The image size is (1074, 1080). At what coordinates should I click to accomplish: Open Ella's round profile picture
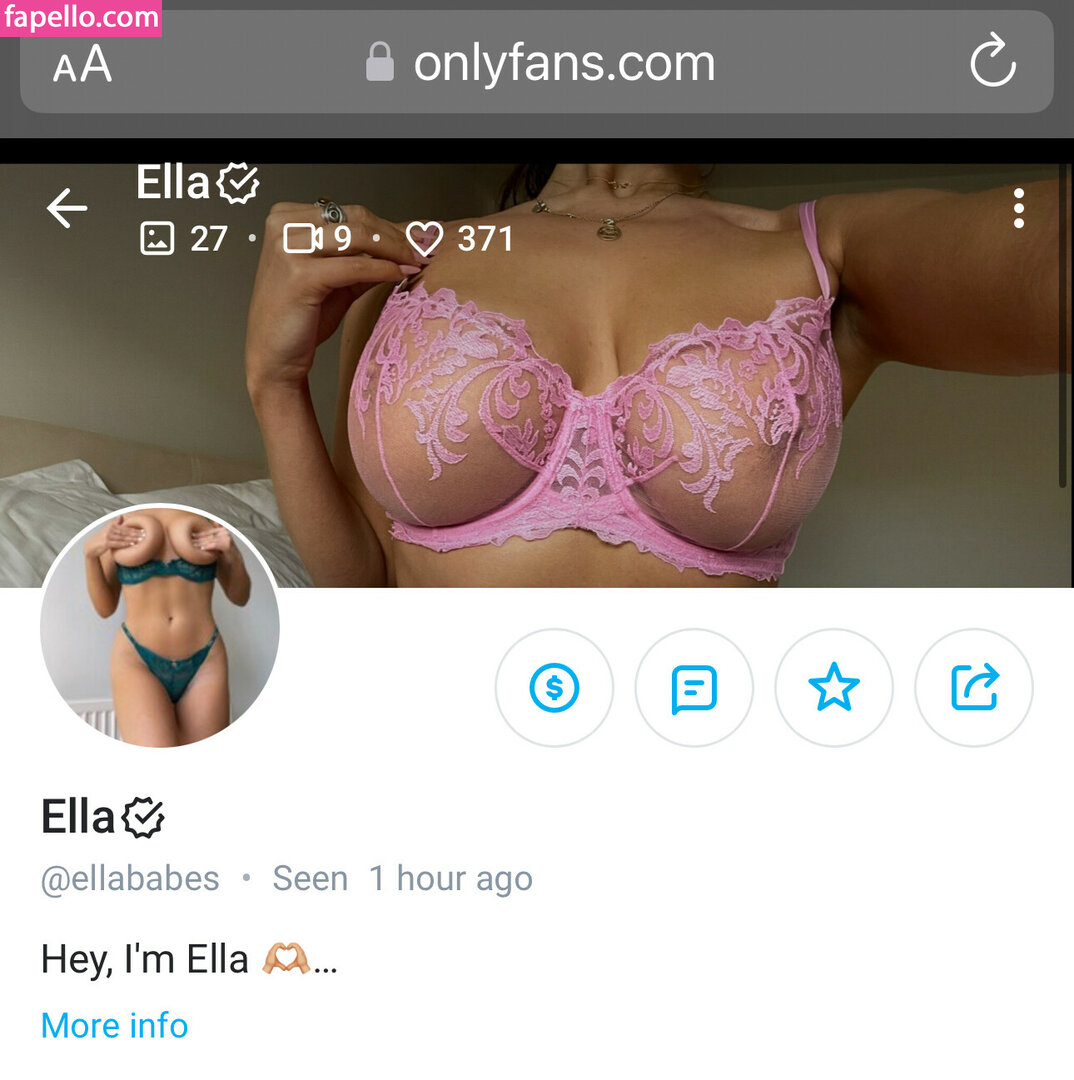click(160, 628)
